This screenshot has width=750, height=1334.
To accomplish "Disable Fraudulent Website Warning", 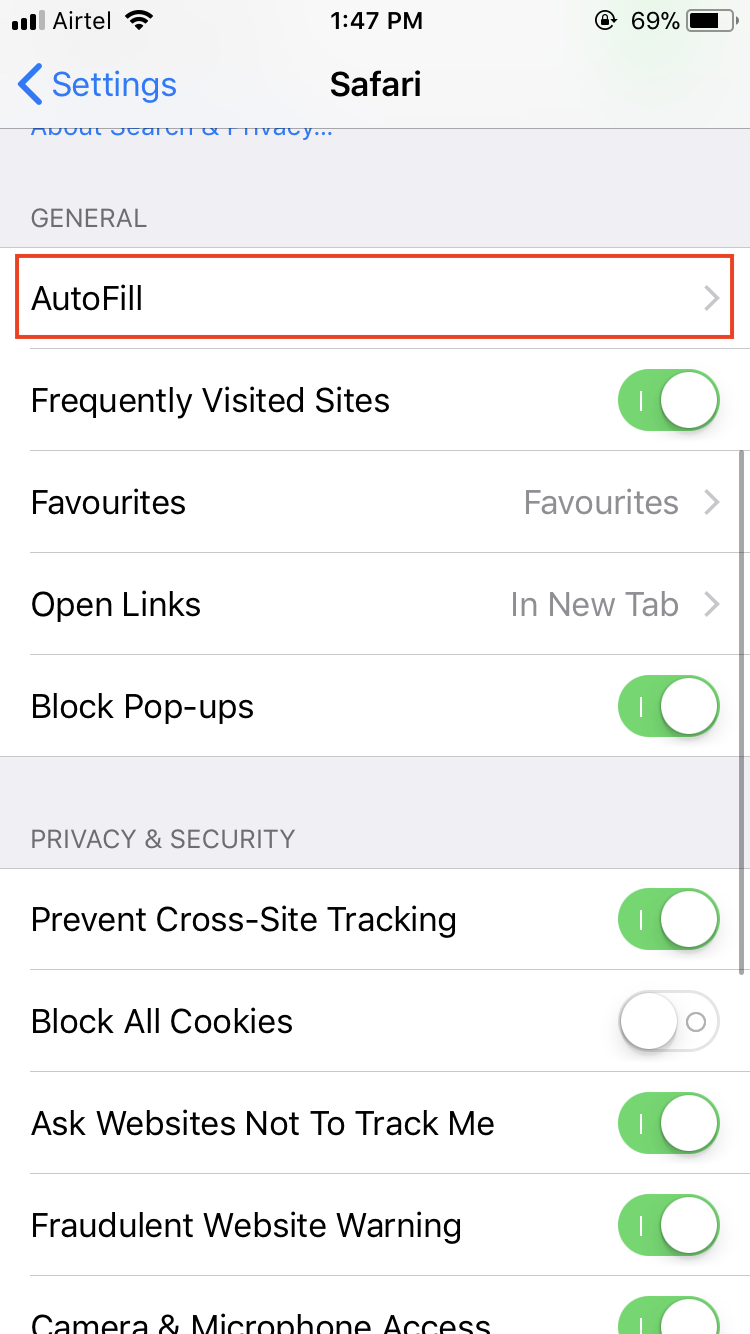I will coord(668,1225).
